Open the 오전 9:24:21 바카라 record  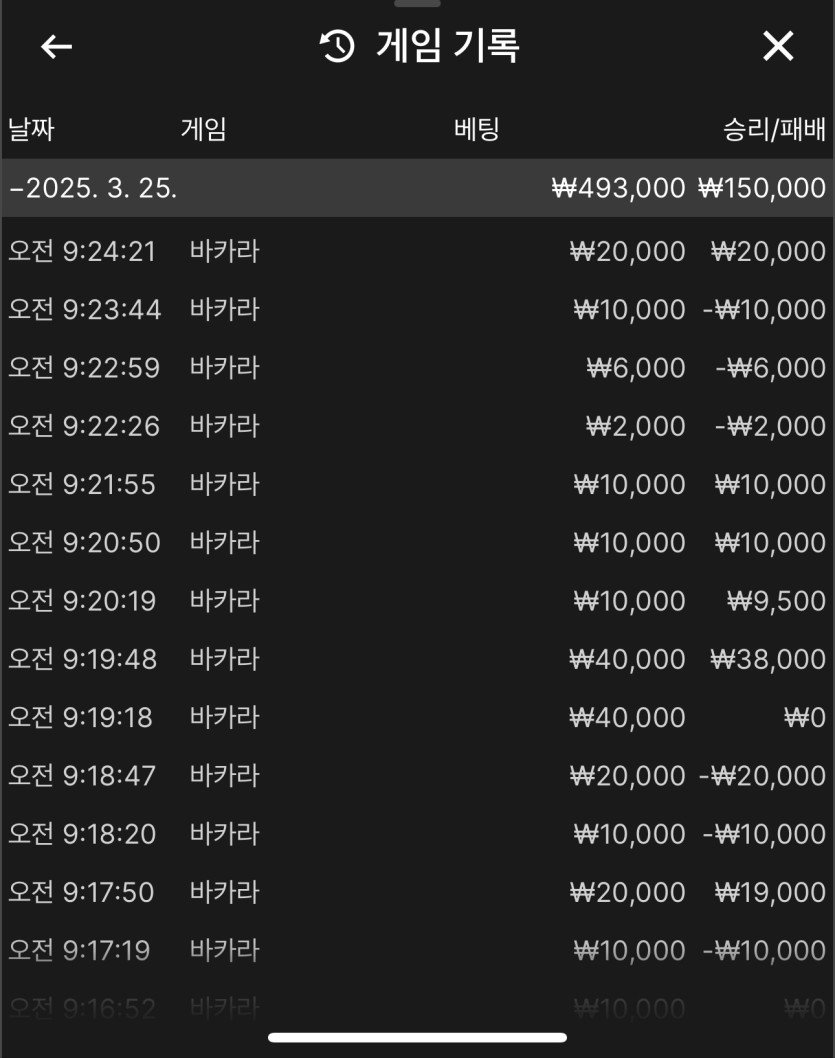pos(417,251)
